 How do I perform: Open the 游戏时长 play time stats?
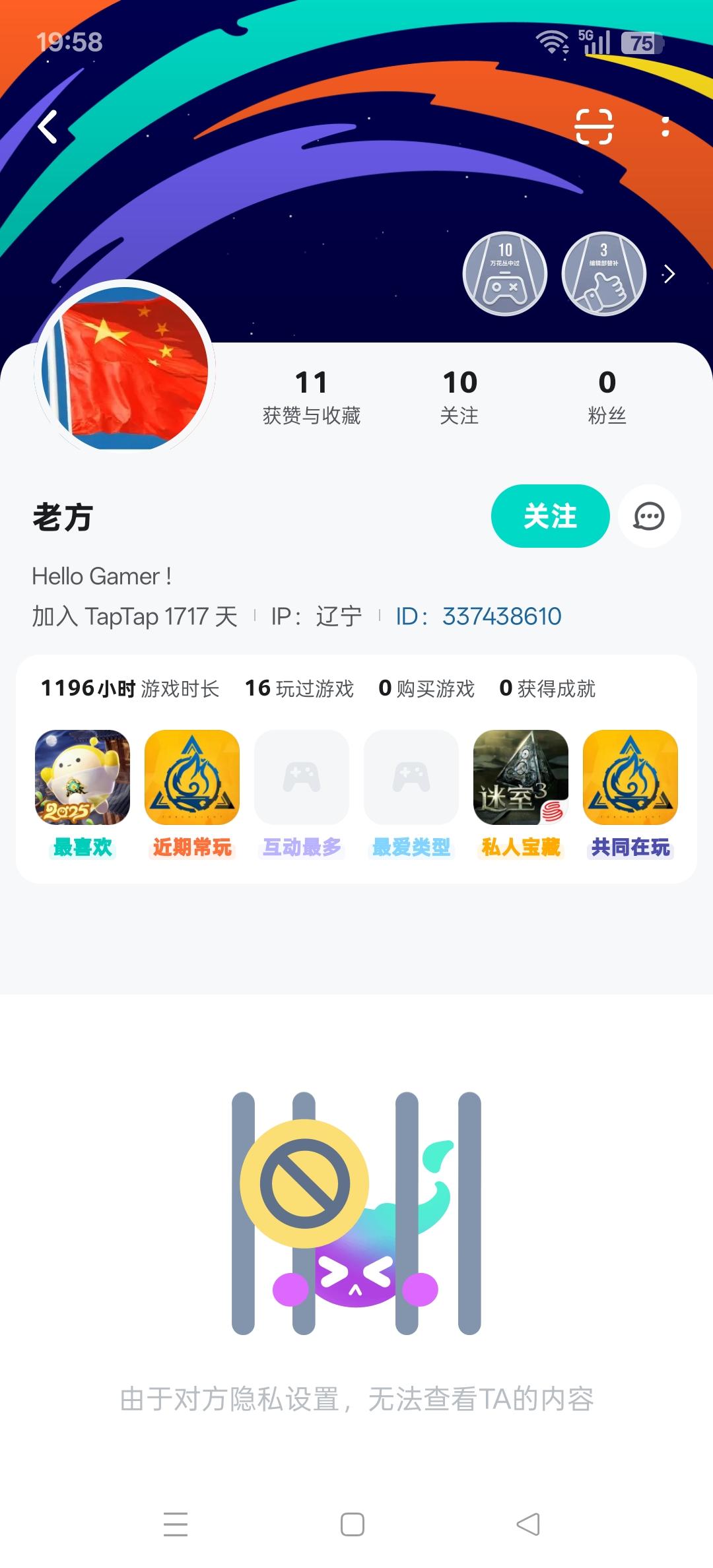point(130,688)
